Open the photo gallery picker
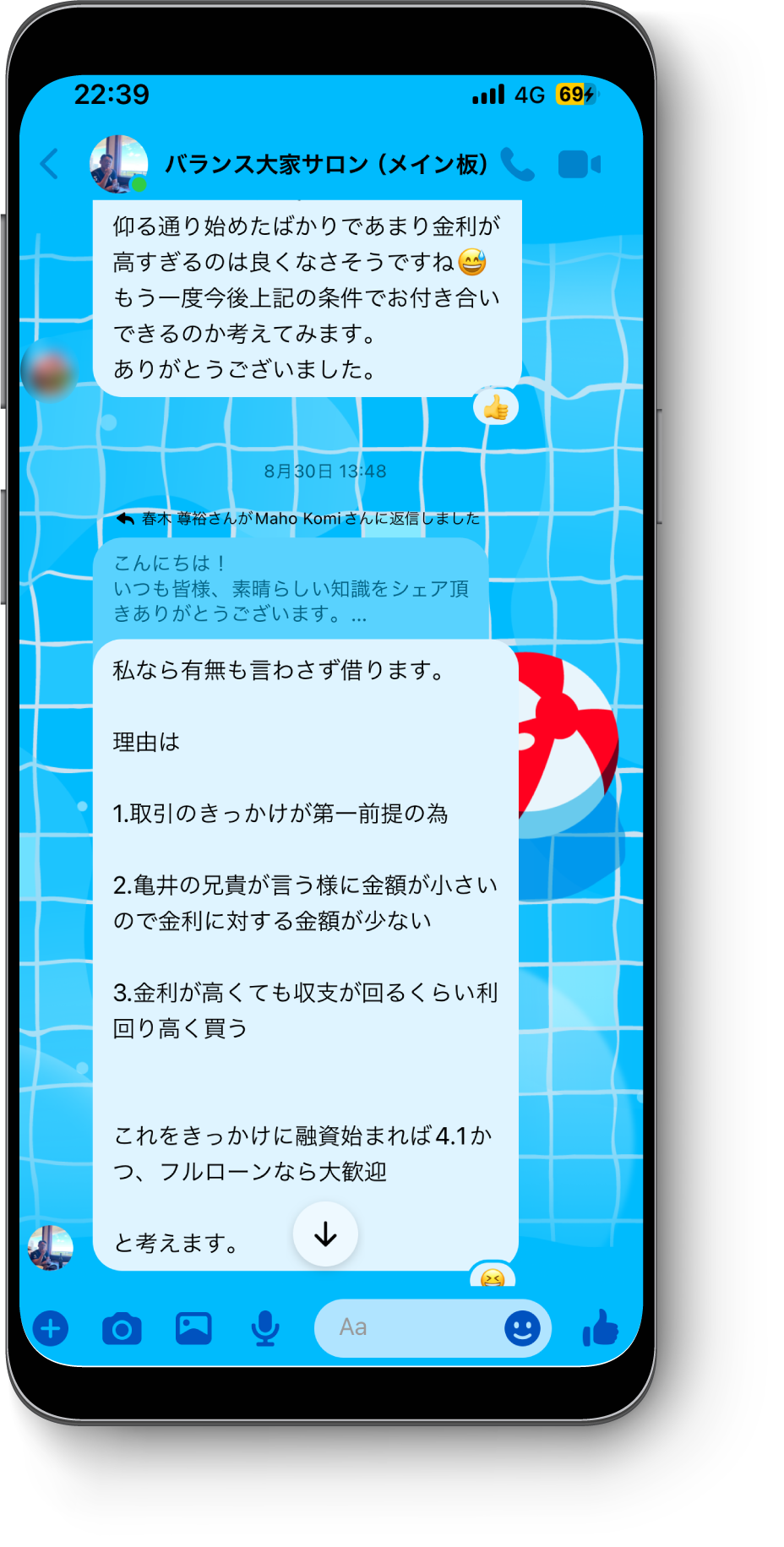 pos(193,1328)
